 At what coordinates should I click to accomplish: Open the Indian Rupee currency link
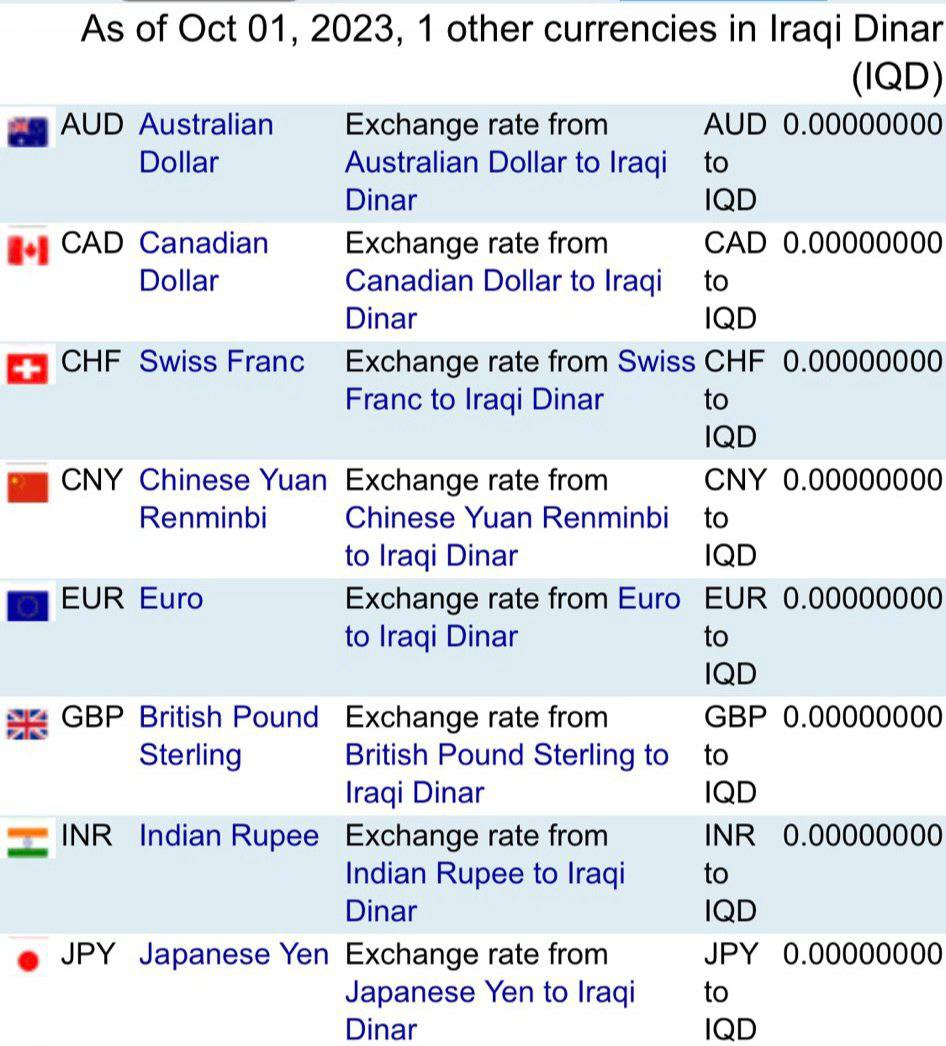228,836
